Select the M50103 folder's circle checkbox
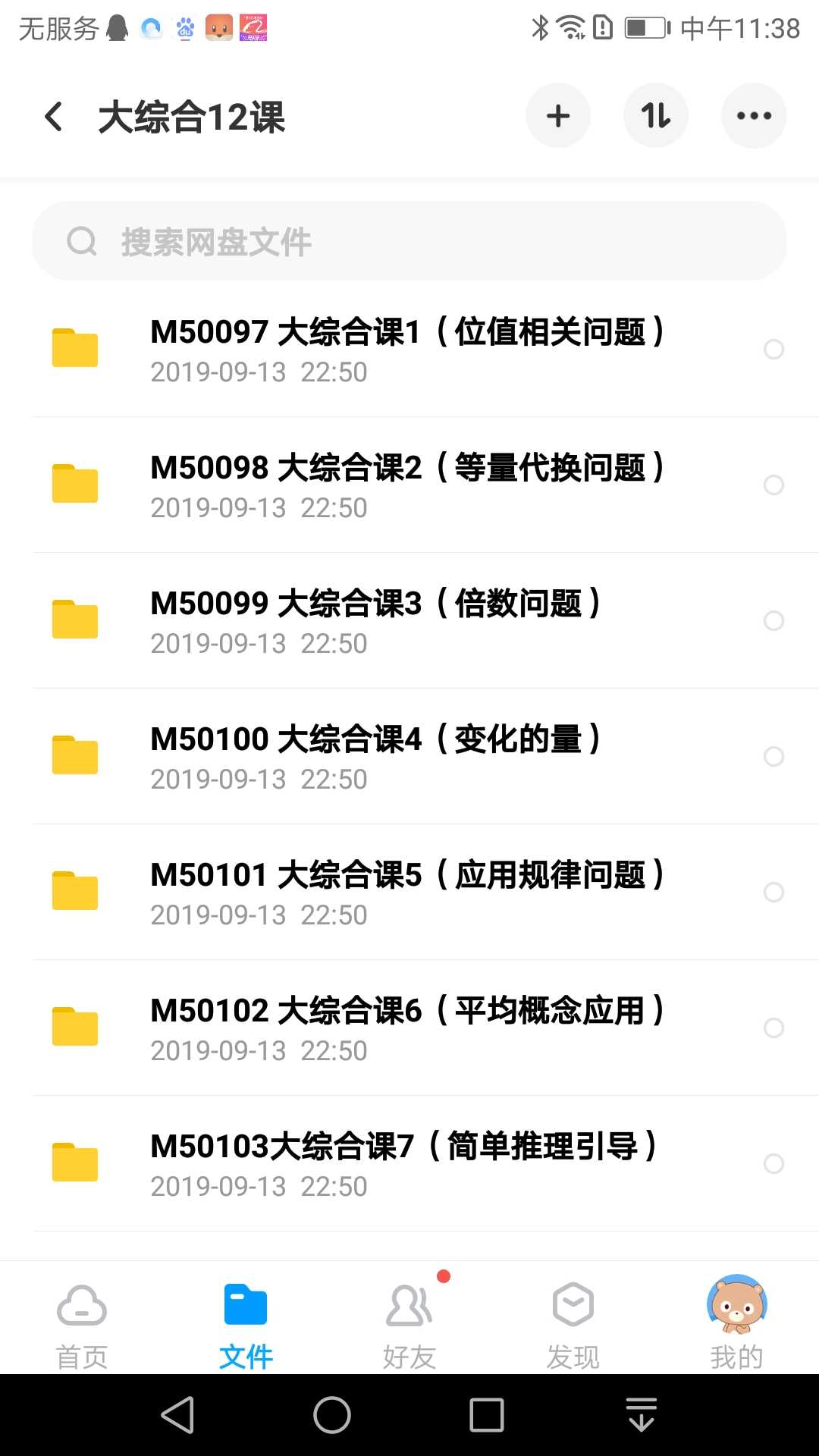The width and height of the screenshot is (819, 1456). tap(773, 1164)
